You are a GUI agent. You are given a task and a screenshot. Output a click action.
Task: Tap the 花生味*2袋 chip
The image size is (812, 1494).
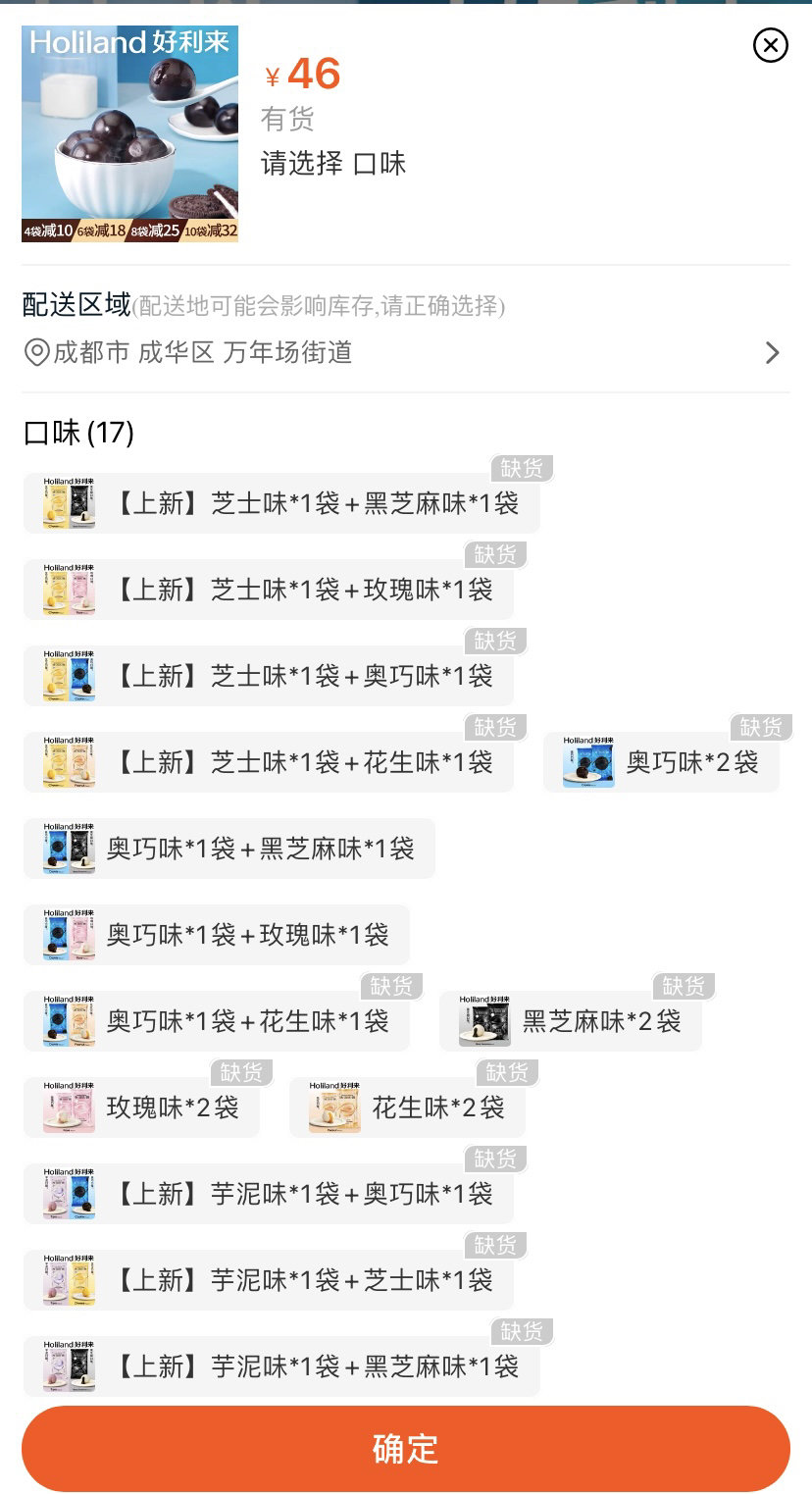click(x=407, y=1108)
